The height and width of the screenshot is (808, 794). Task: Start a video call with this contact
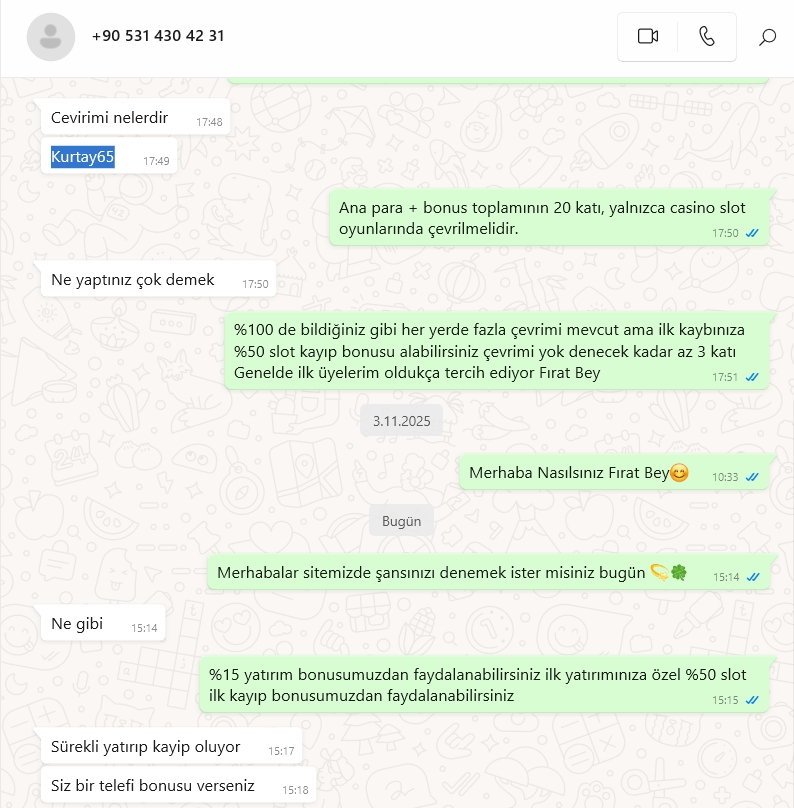(647, 37)
